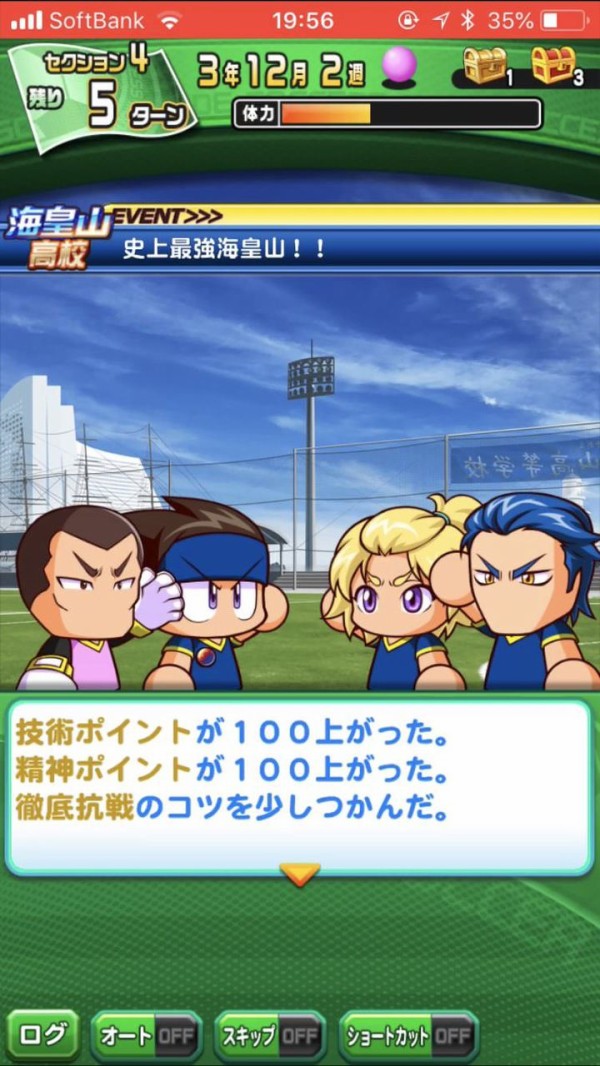Image resolution: width=600 pixels, height=1066 pixels.
Task: Toggle the オート auto mode switch
Action: pyautogui.click(x=147, y=1036)
